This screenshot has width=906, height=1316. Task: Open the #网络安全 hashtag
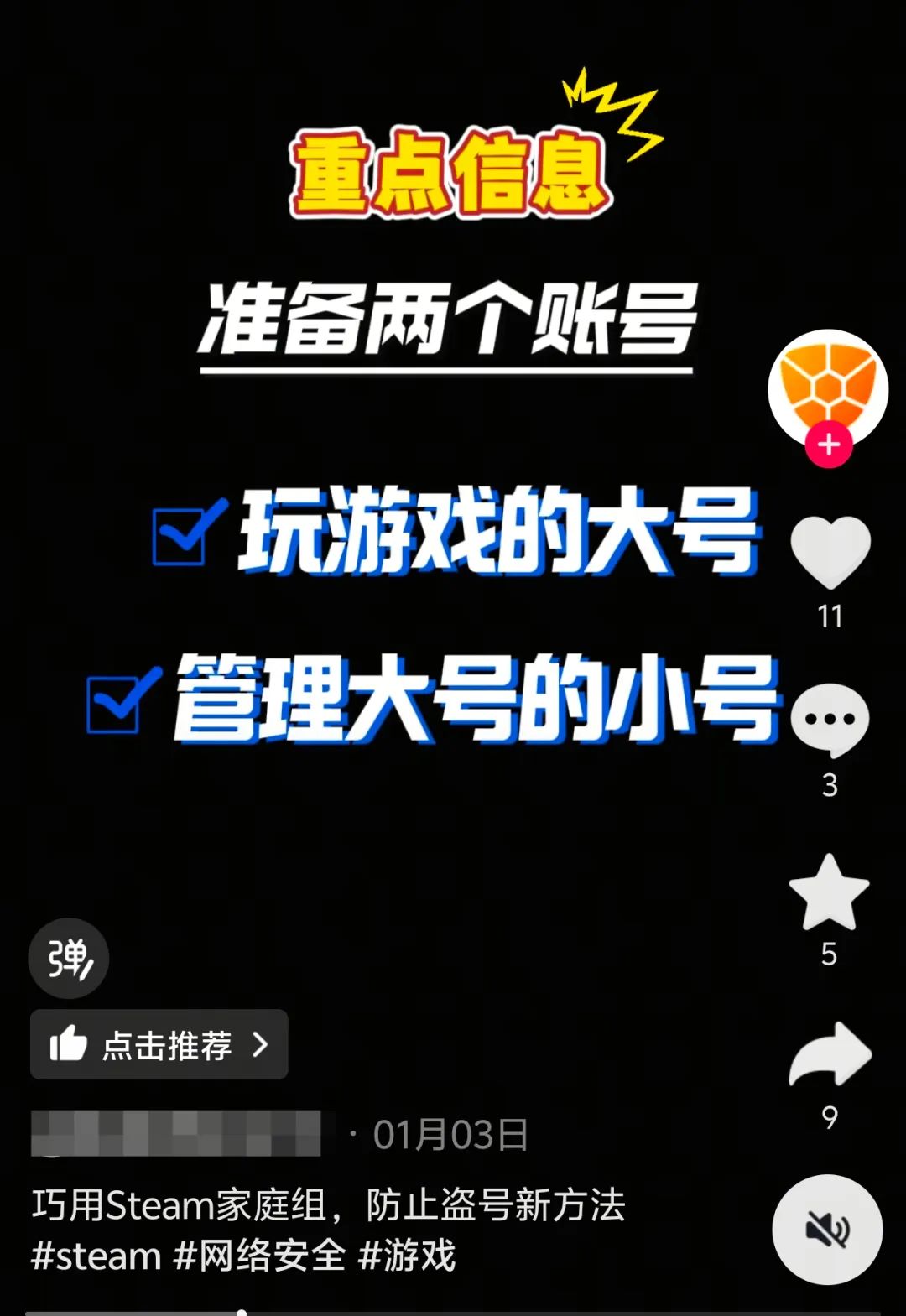(x=259, y=1256)
